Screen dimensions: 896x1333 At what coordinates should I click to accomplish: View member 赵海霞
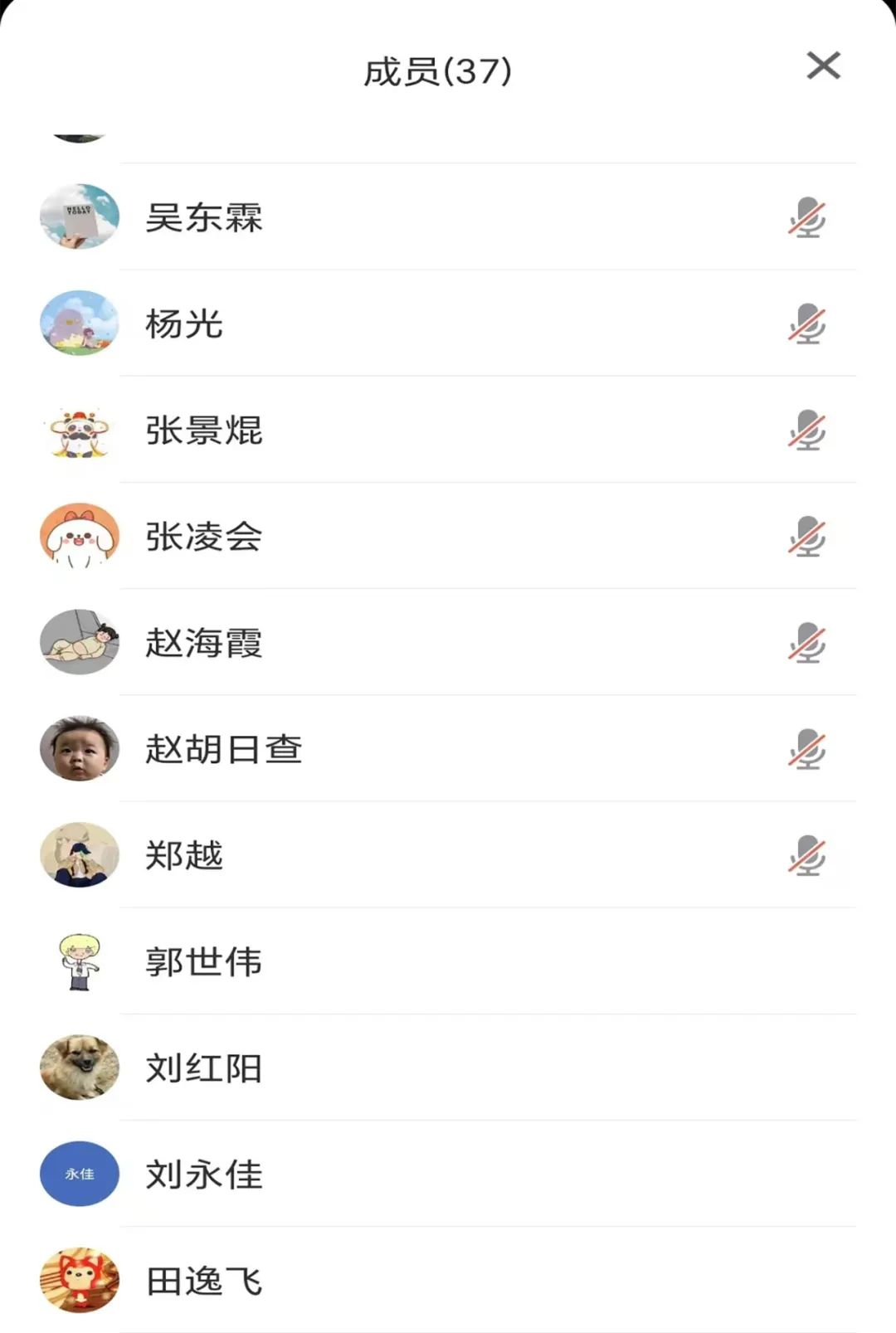[x=204, y=642]
